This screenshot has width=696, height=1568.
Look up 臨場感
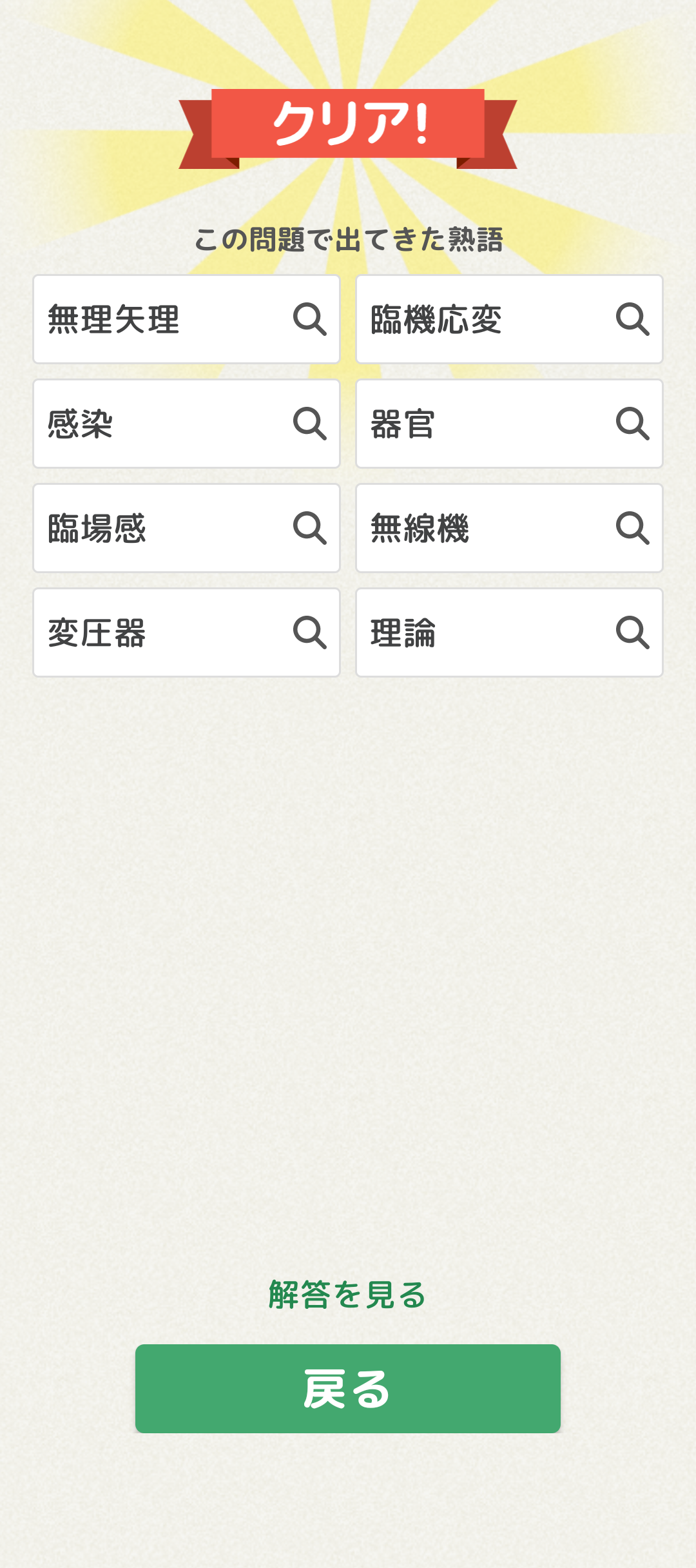click(x=186, y=528)
